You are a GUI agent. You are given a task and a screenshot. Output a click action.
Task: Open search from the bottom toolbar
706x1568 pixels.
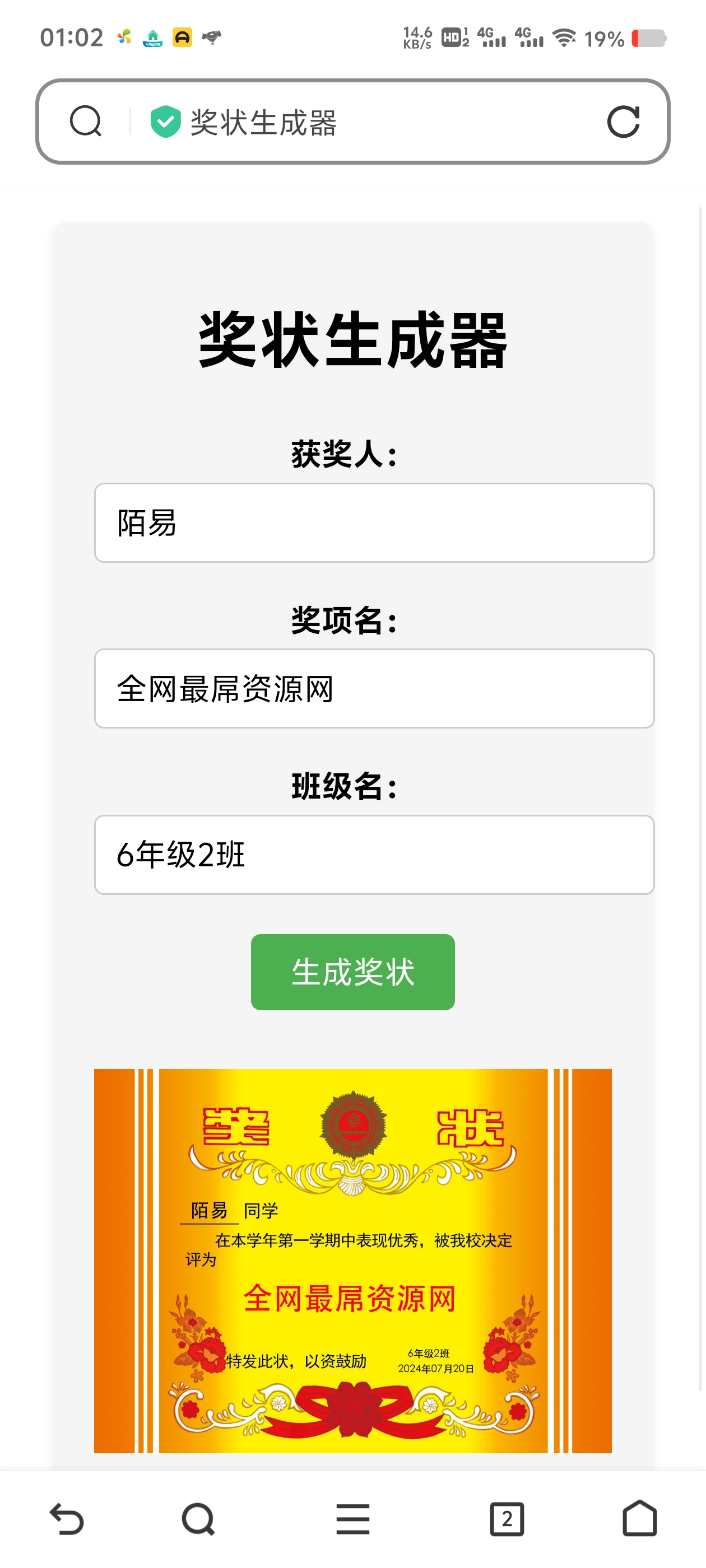[x=198, y=1519]
